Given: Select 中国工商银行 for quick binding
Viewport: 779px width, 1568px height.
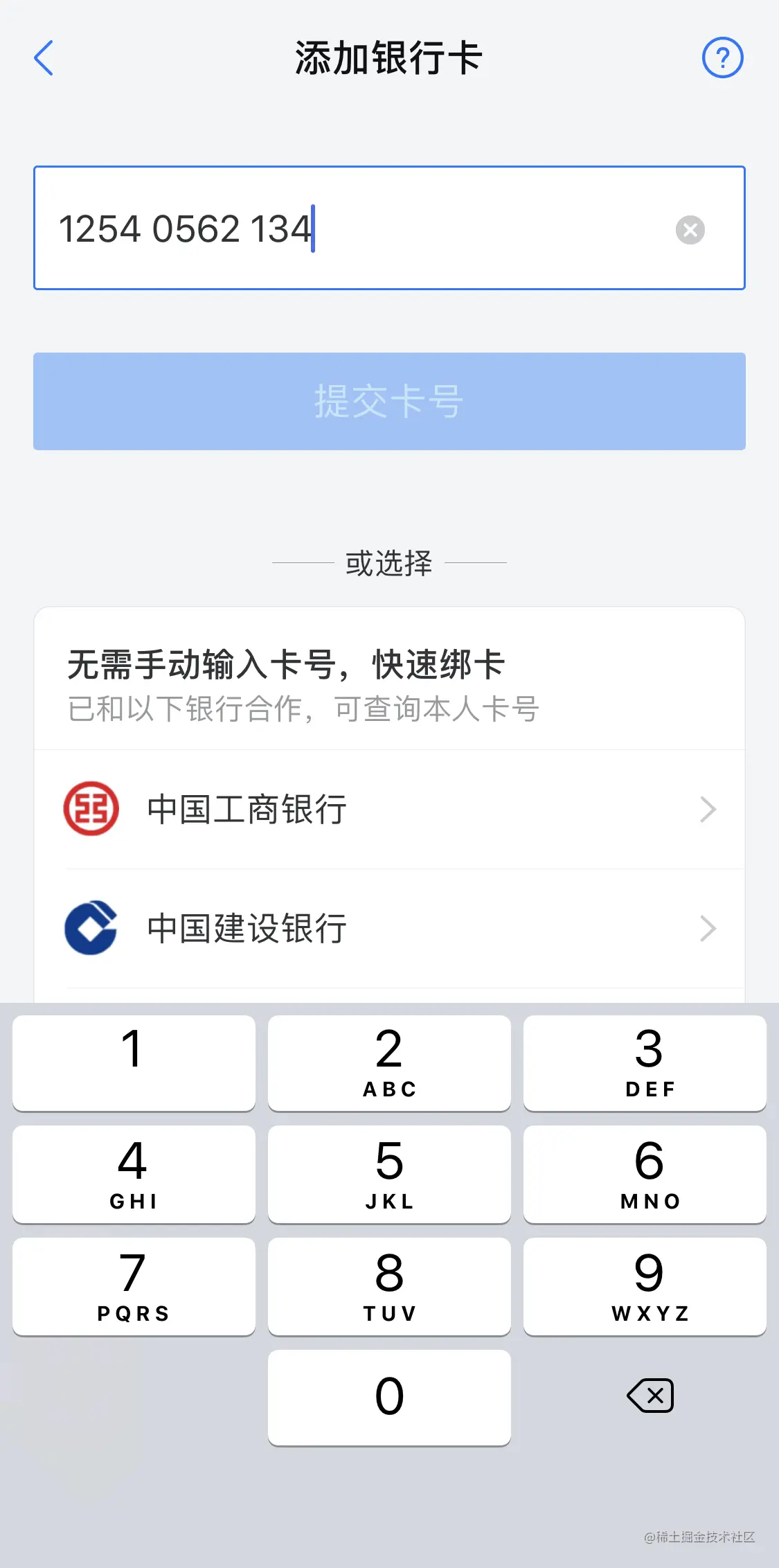Looking at the screenshot, I should point(389,809).
